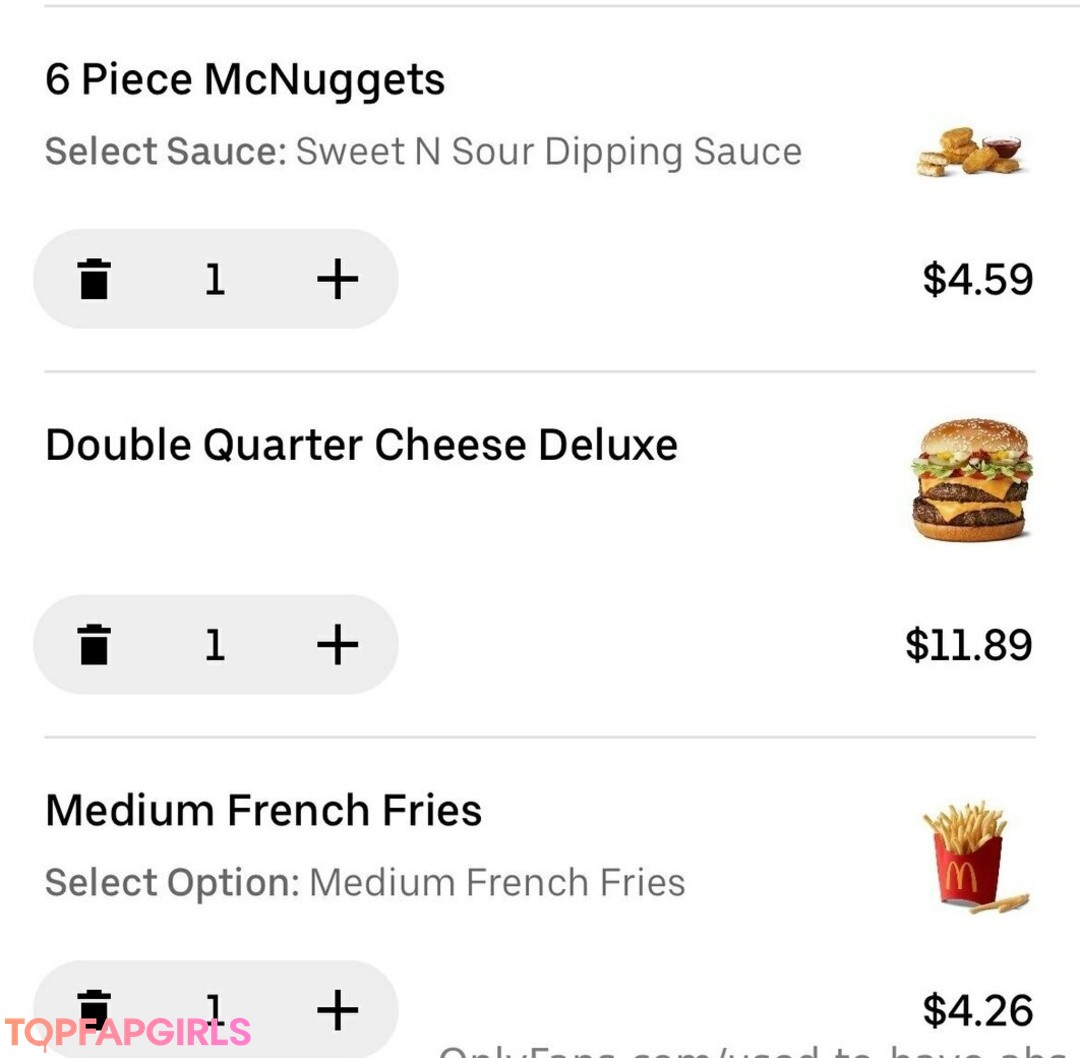Tap the plus for Medium French Fries
Screen dimensions: 1080x1058
(x=337, y=1010)
